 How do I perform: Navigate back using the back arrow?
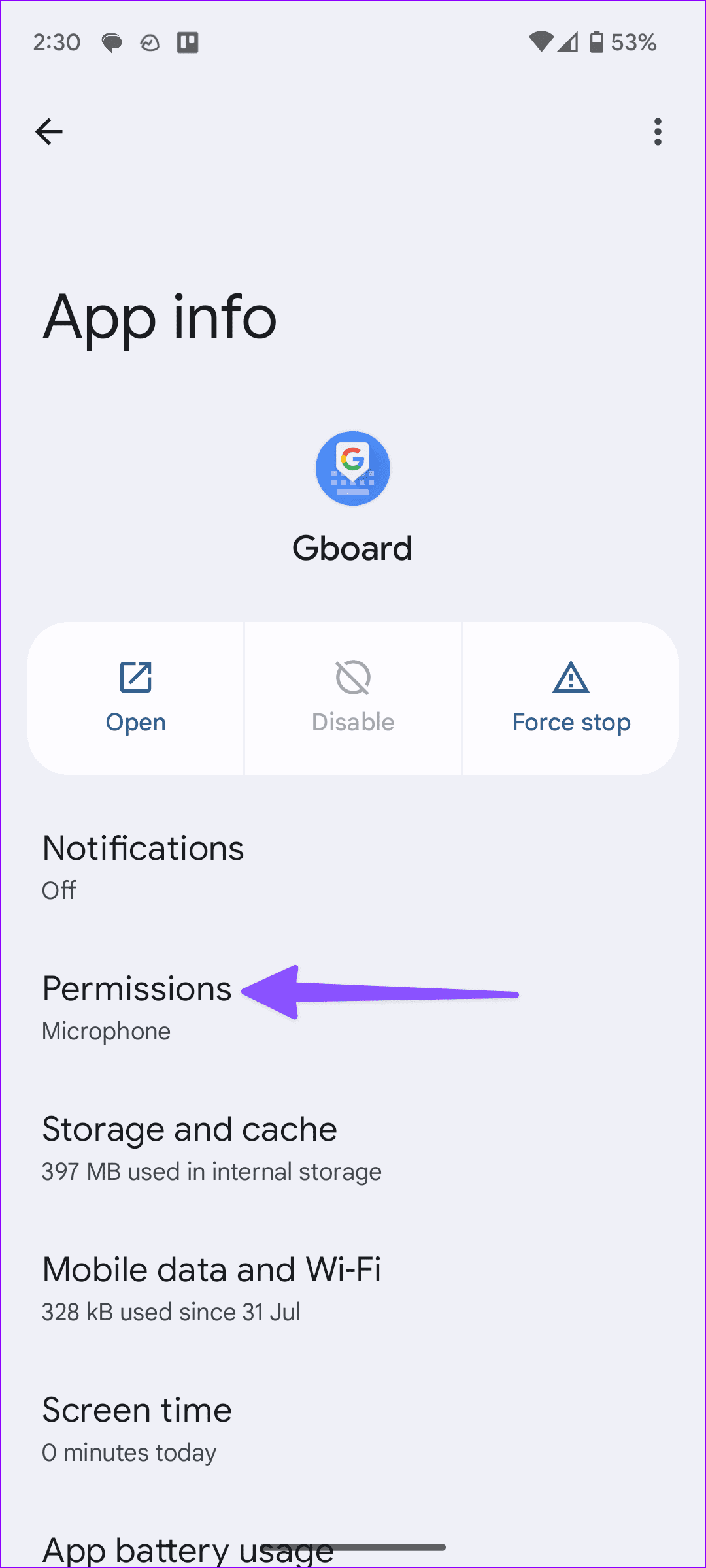pos(49,131)
